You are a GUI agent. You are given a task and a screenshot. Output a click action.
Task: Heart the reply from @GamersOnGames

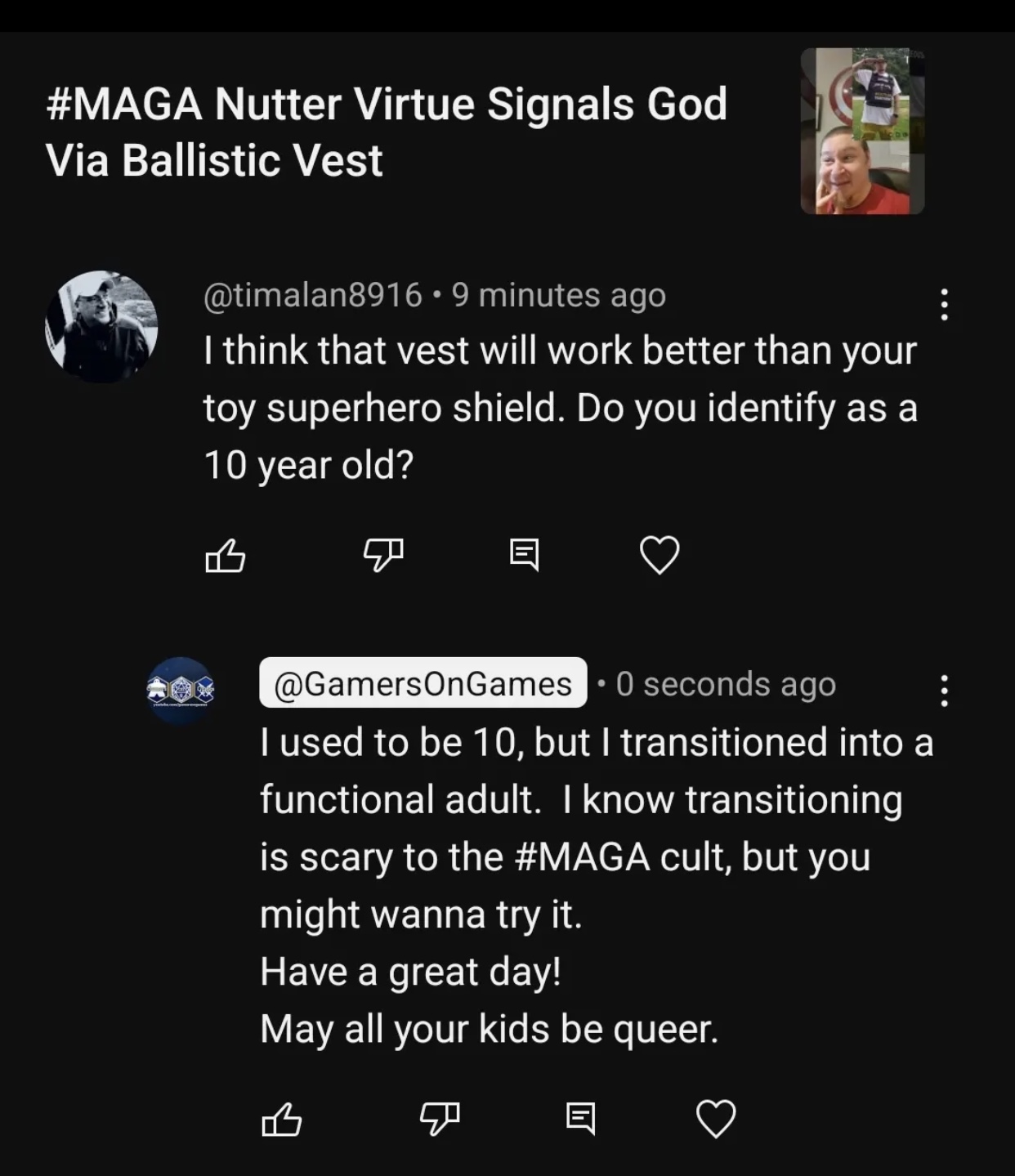pyautogui.click(x=716, y=1119)
